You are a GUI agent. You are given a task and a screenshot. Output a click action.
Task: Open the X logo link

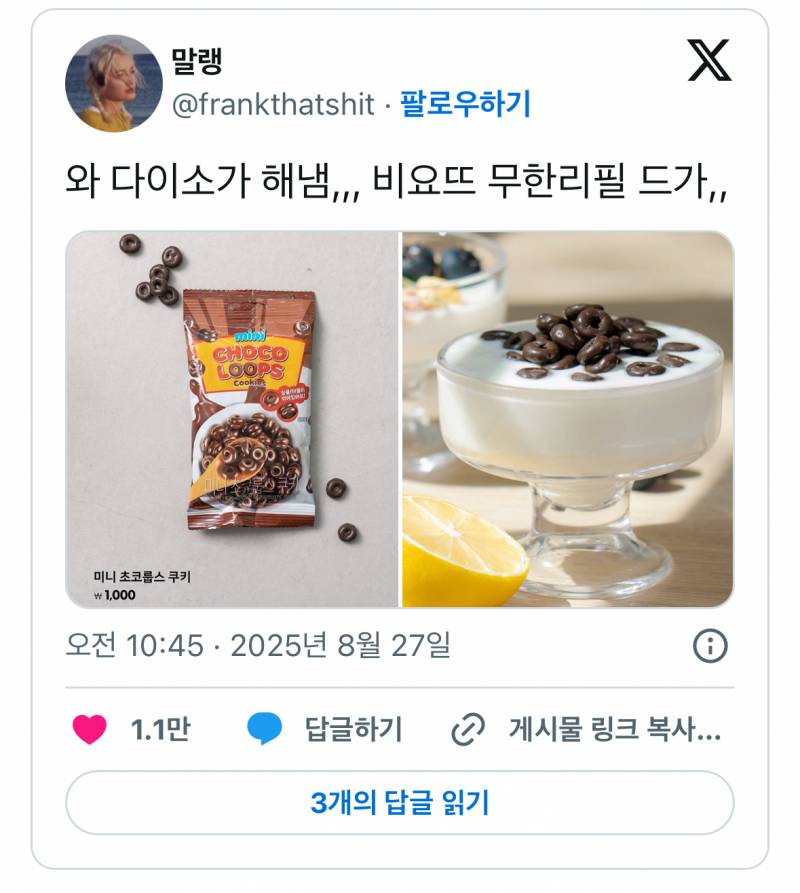(709, 62)
